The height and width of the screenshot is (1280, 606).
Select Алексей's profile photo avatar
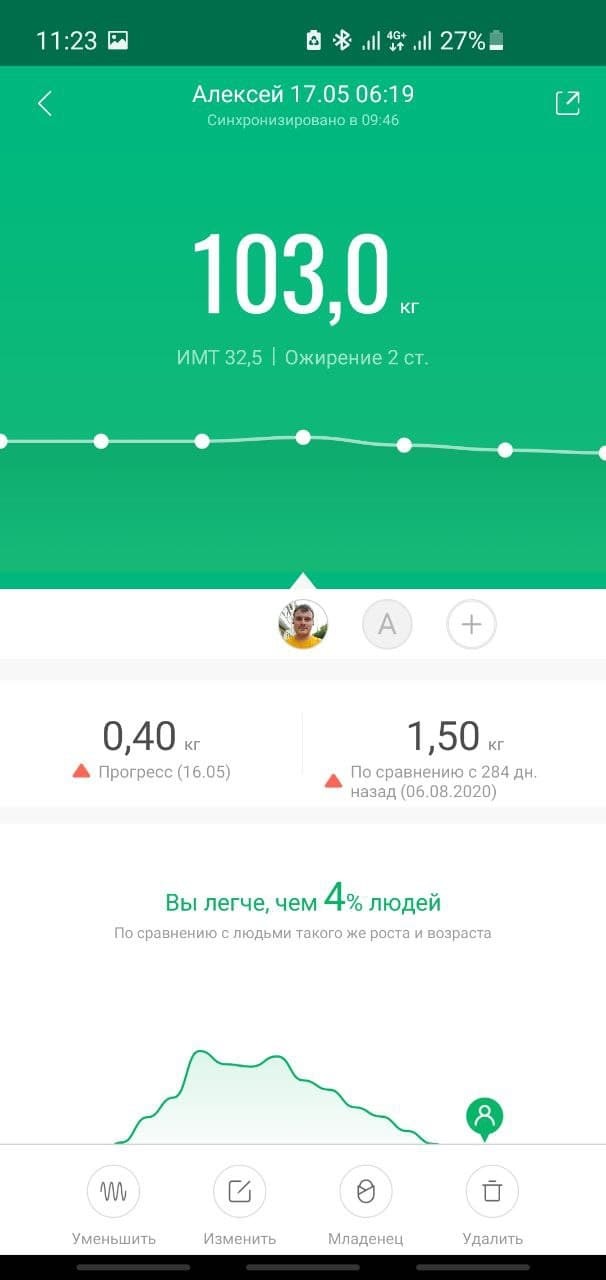point(303,625)
